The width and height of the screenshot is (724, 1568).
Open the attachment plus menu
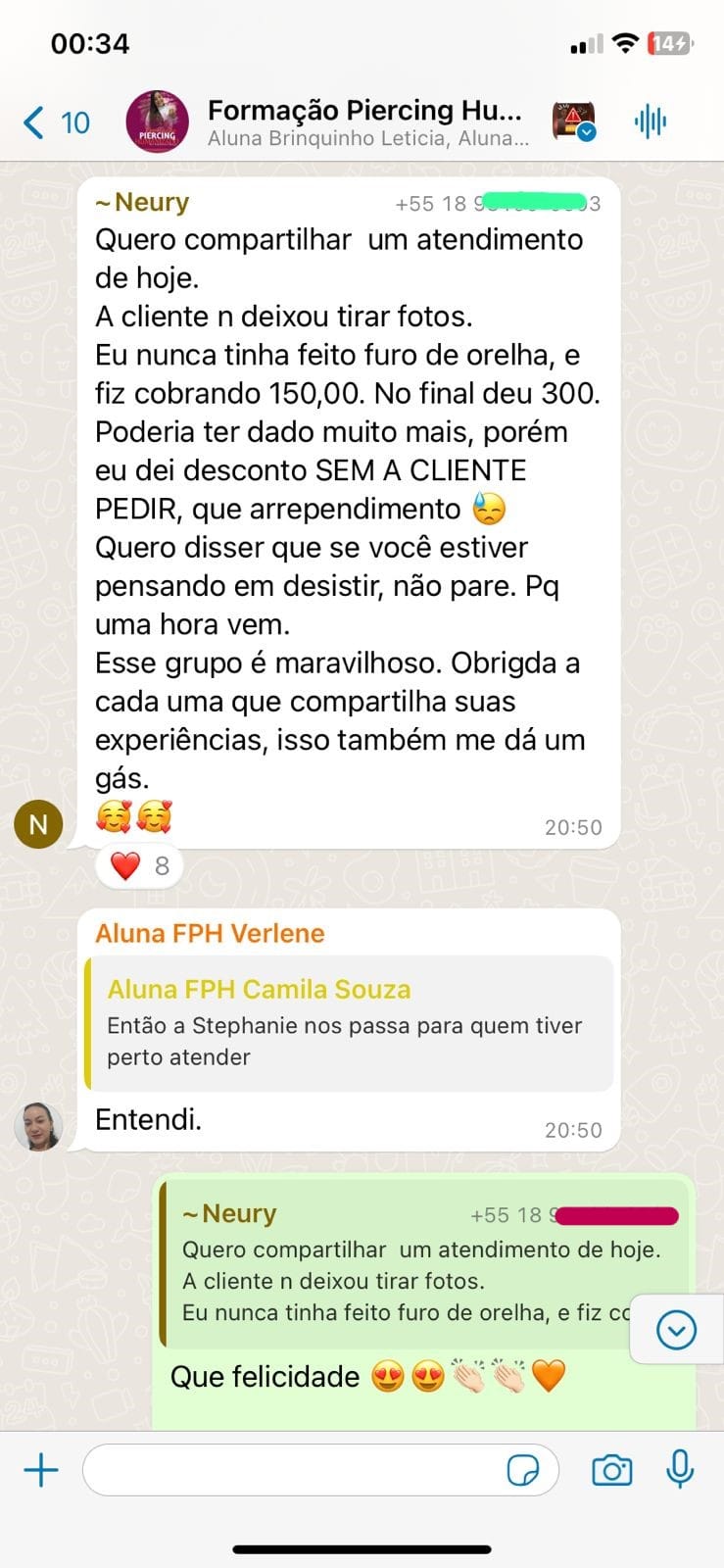41,1470
